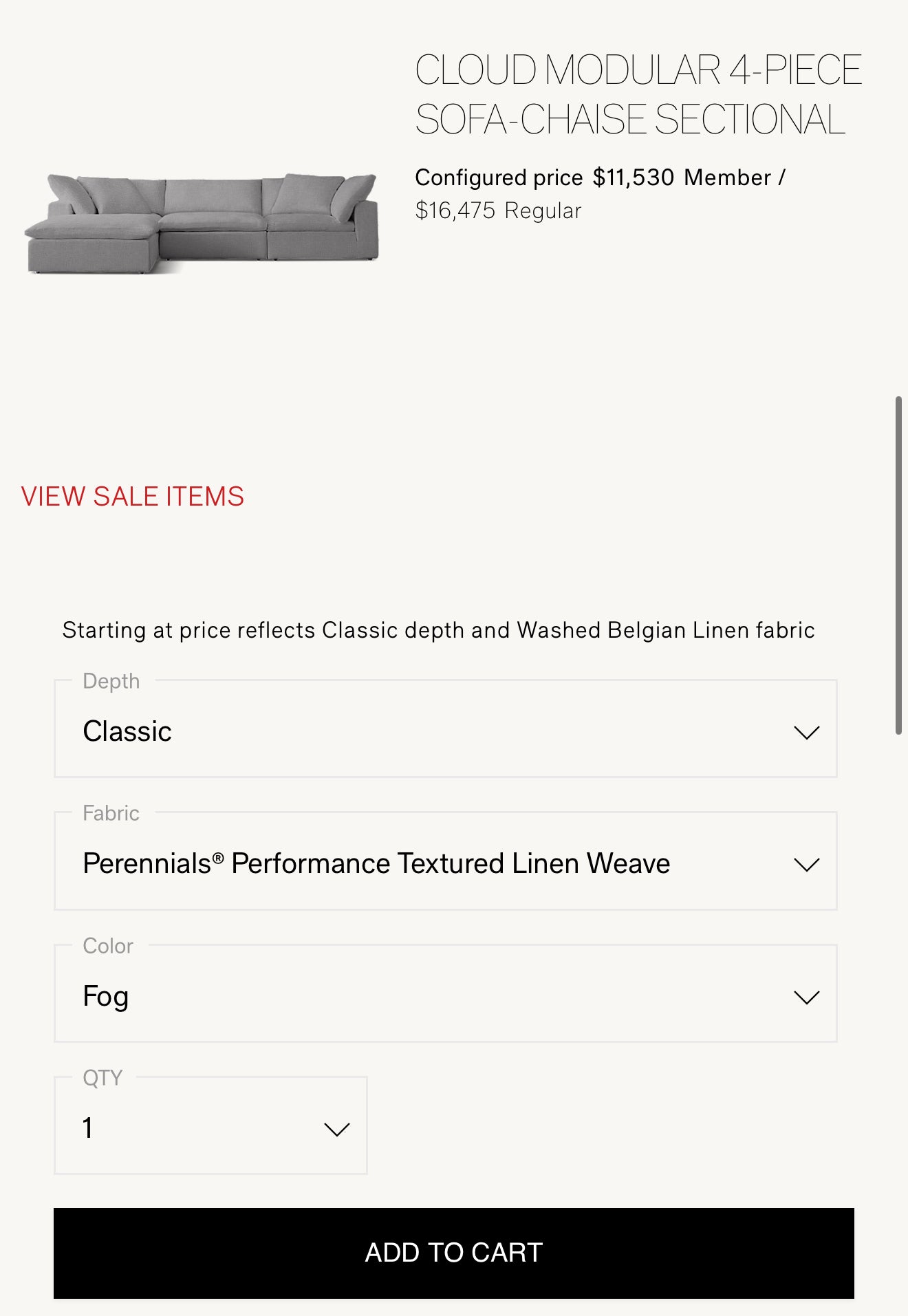Open the gray sofa product image
The height and width of the screenshot is (1316, 908).
tap(202, 223)
